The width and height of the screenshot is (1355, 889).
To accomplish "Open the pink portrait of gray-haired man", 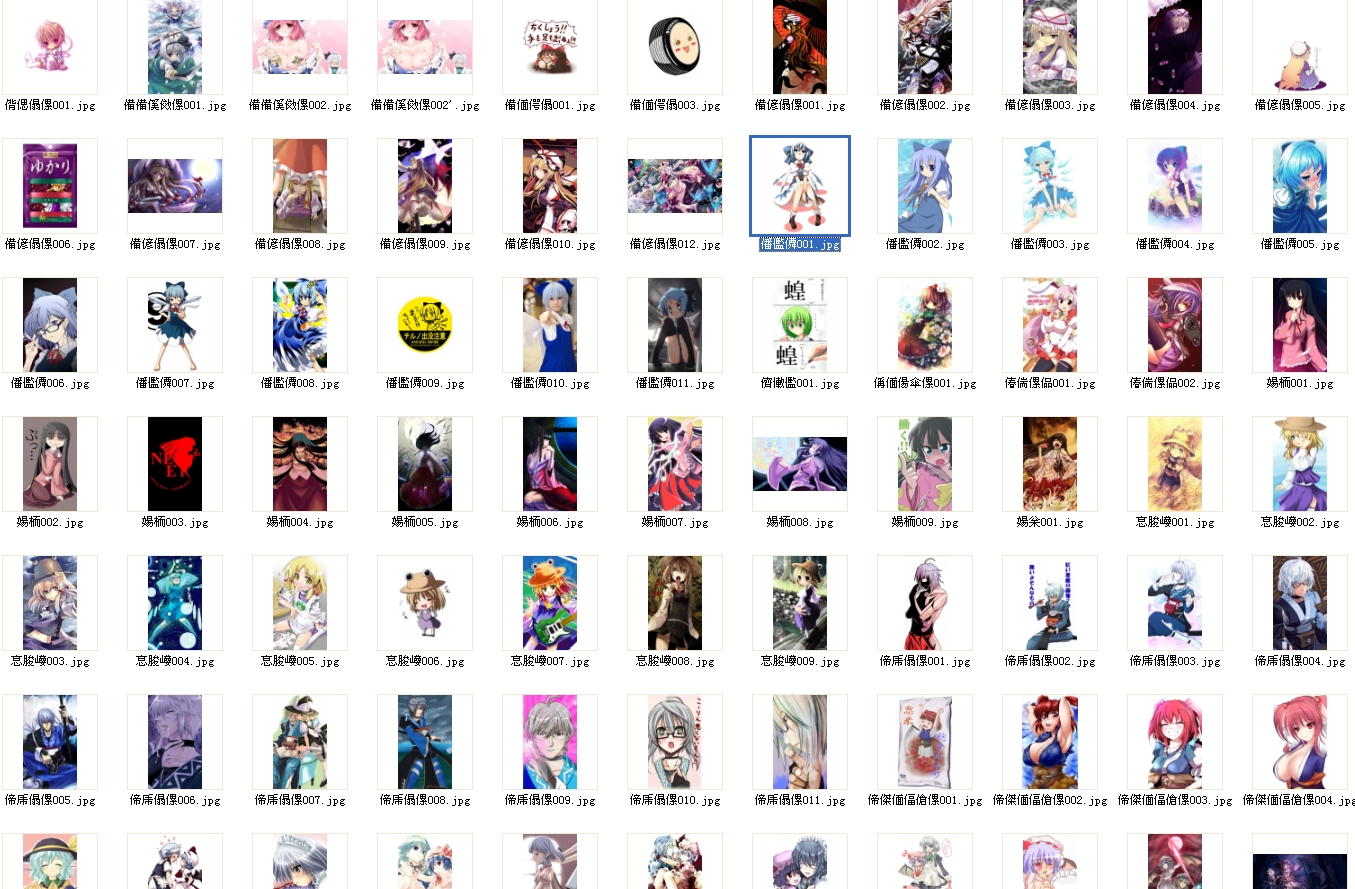I will (x=550, y=742).
